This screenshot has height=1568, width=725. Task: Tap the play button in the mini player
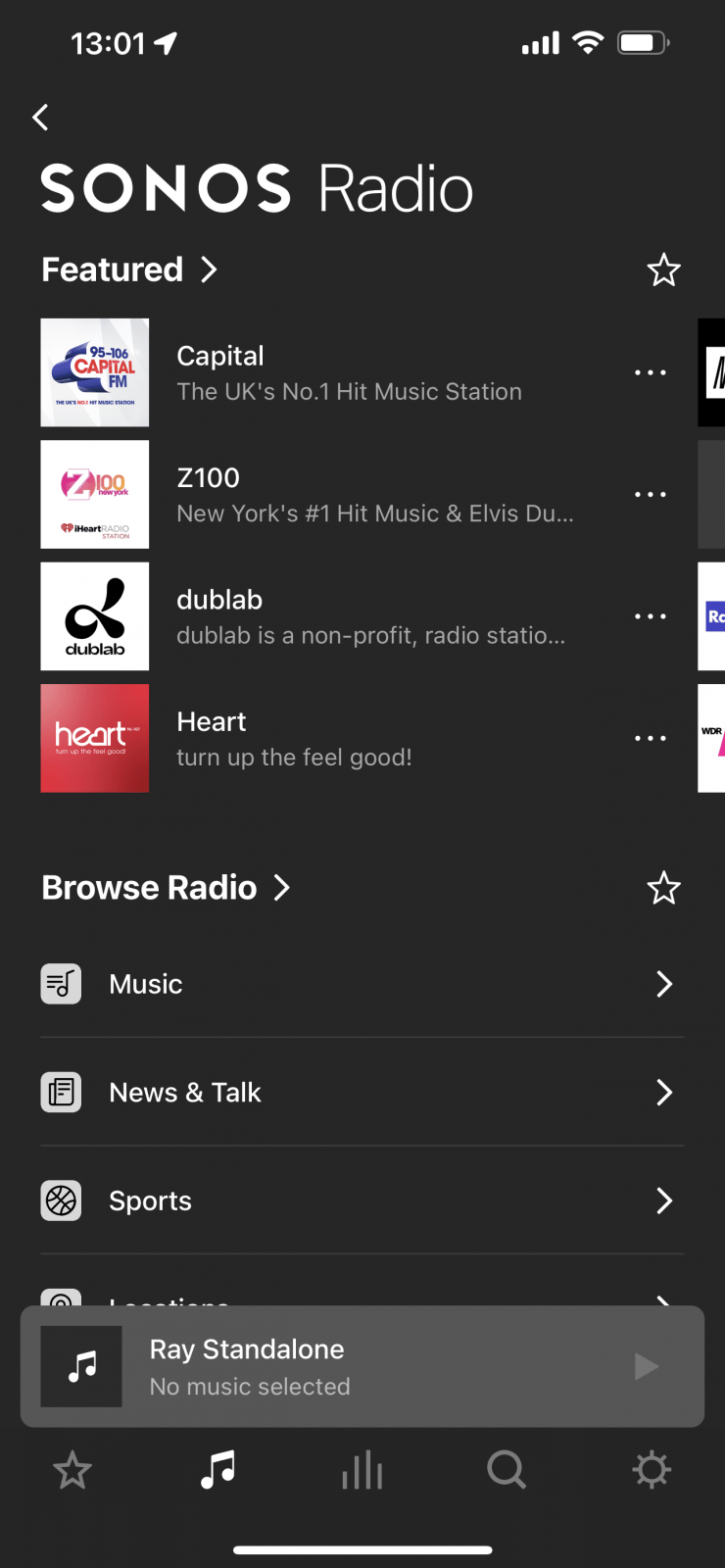[x=646, y=1366]
